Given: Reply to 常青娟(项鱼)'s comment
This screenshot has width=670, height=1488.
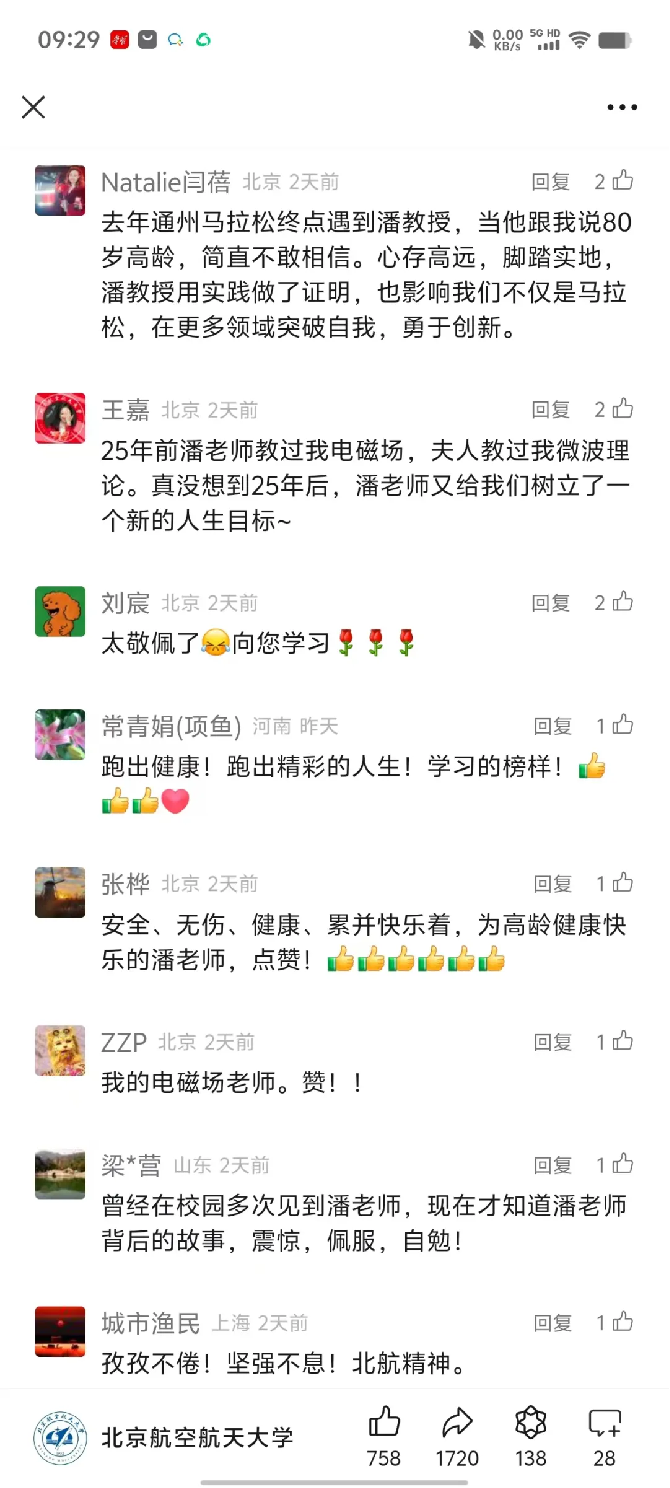Looking at the screenshot, I should tap(551, 726).
